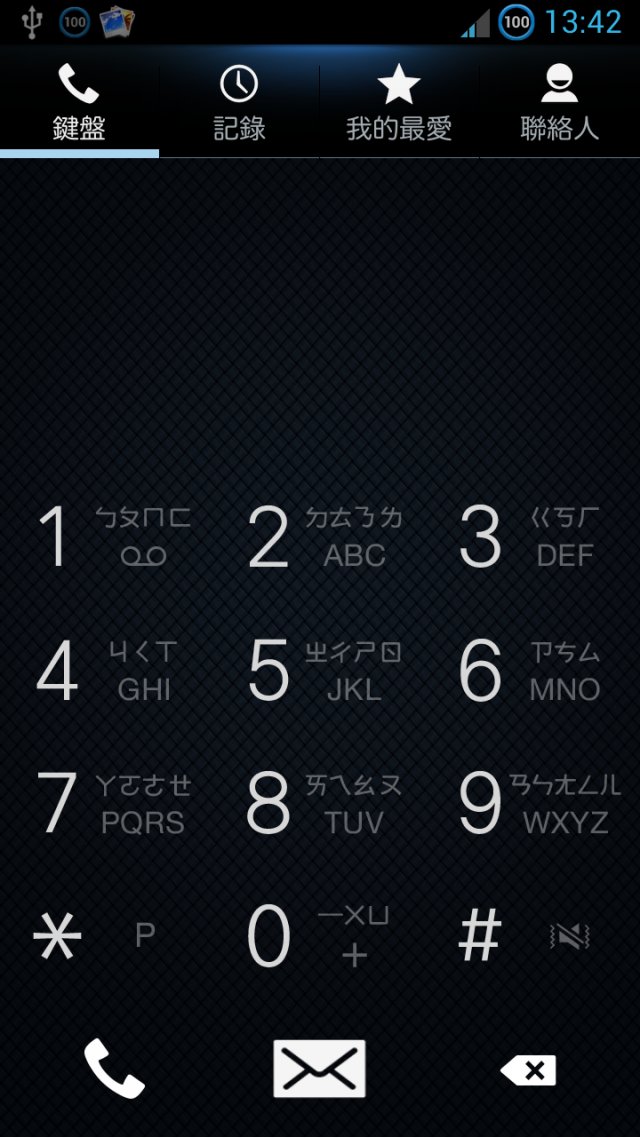The image size is (640, 1138).
Task: Enter digit 7 PQRS
Action: pyautogui.click(x=108, y=804)
